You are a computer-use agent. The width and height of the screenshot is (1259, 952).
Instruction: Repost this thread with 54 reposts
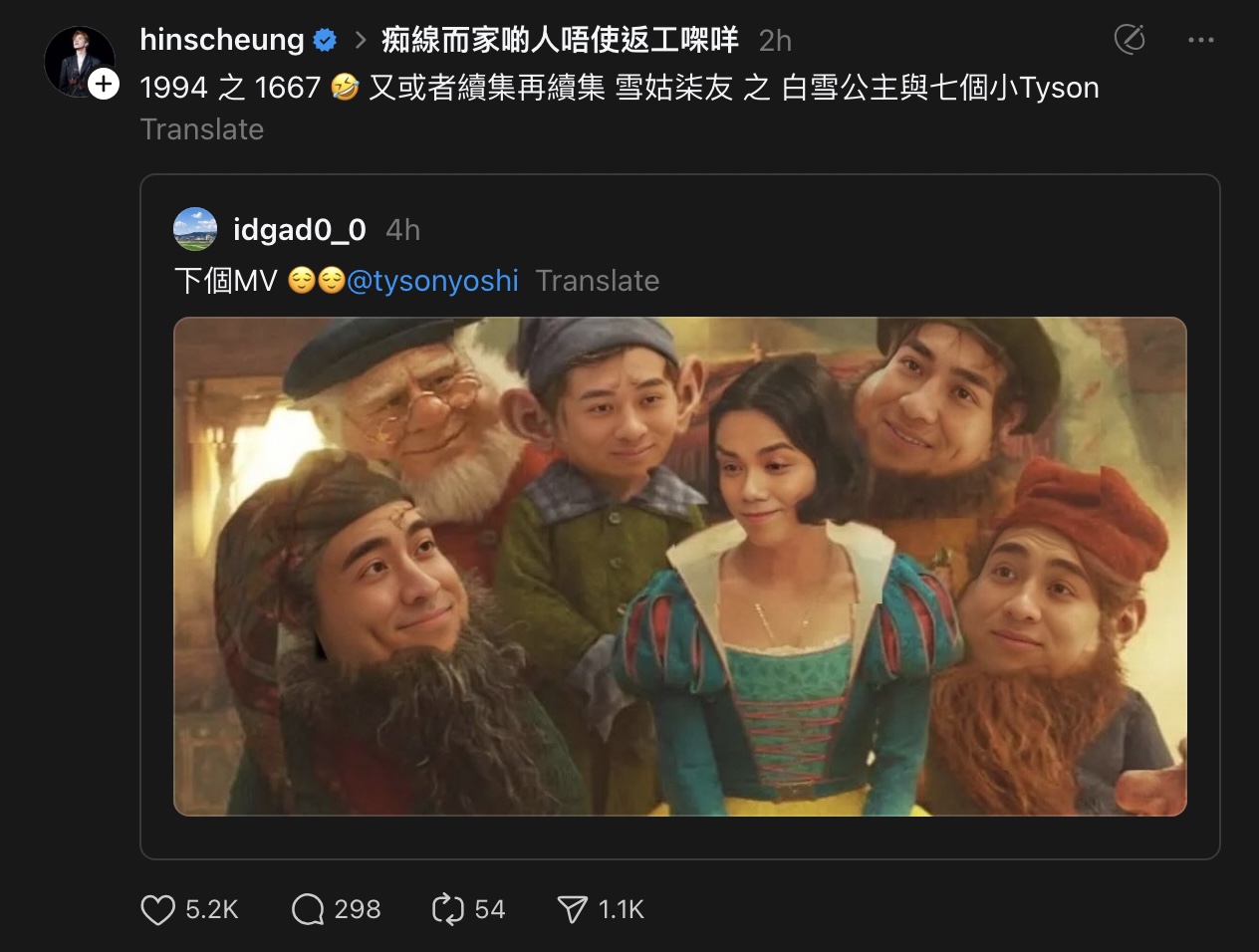coord(448,909)
